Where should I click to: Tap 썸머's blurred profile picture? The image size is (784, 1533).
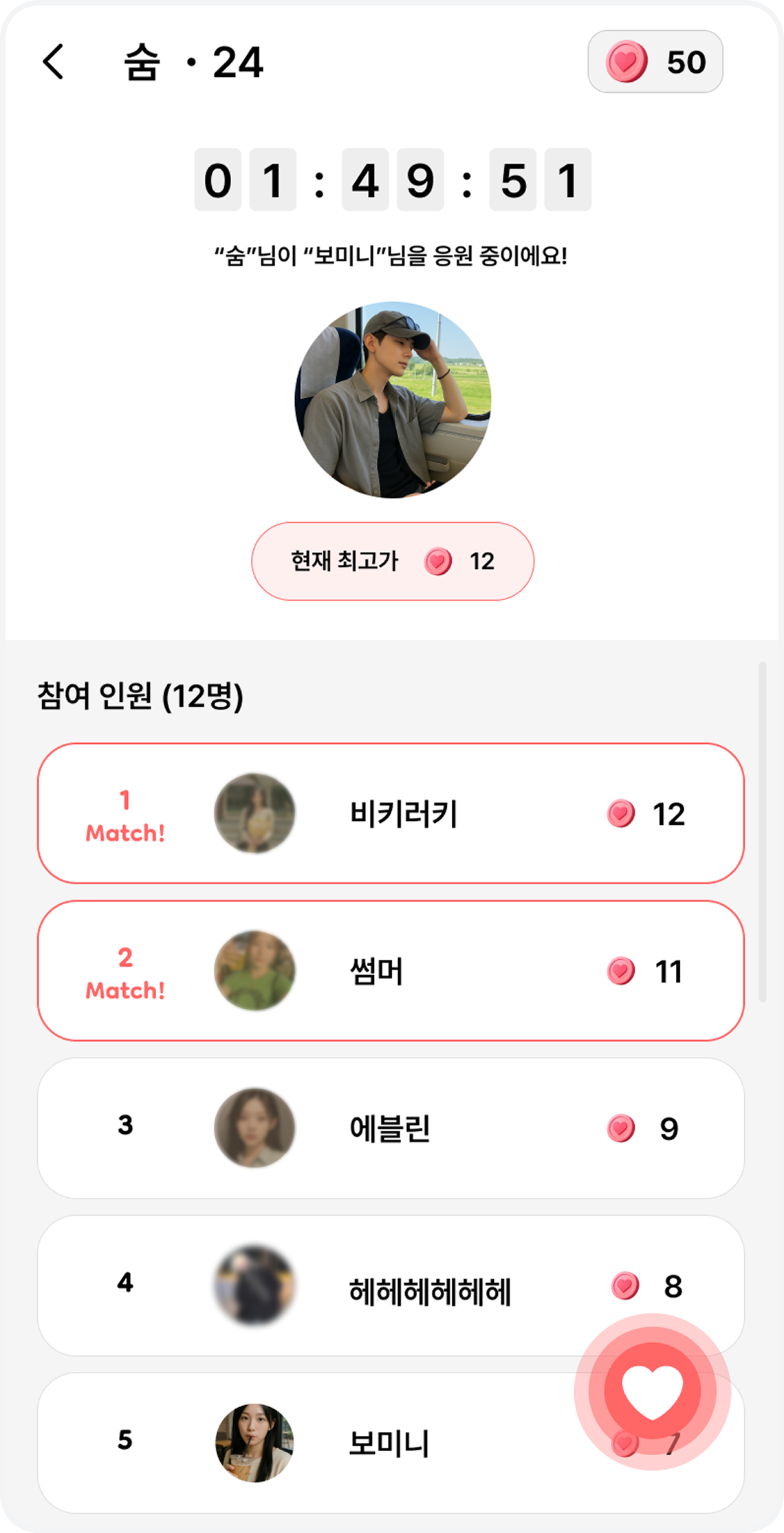pyautogui.click(x=254, y=972)
